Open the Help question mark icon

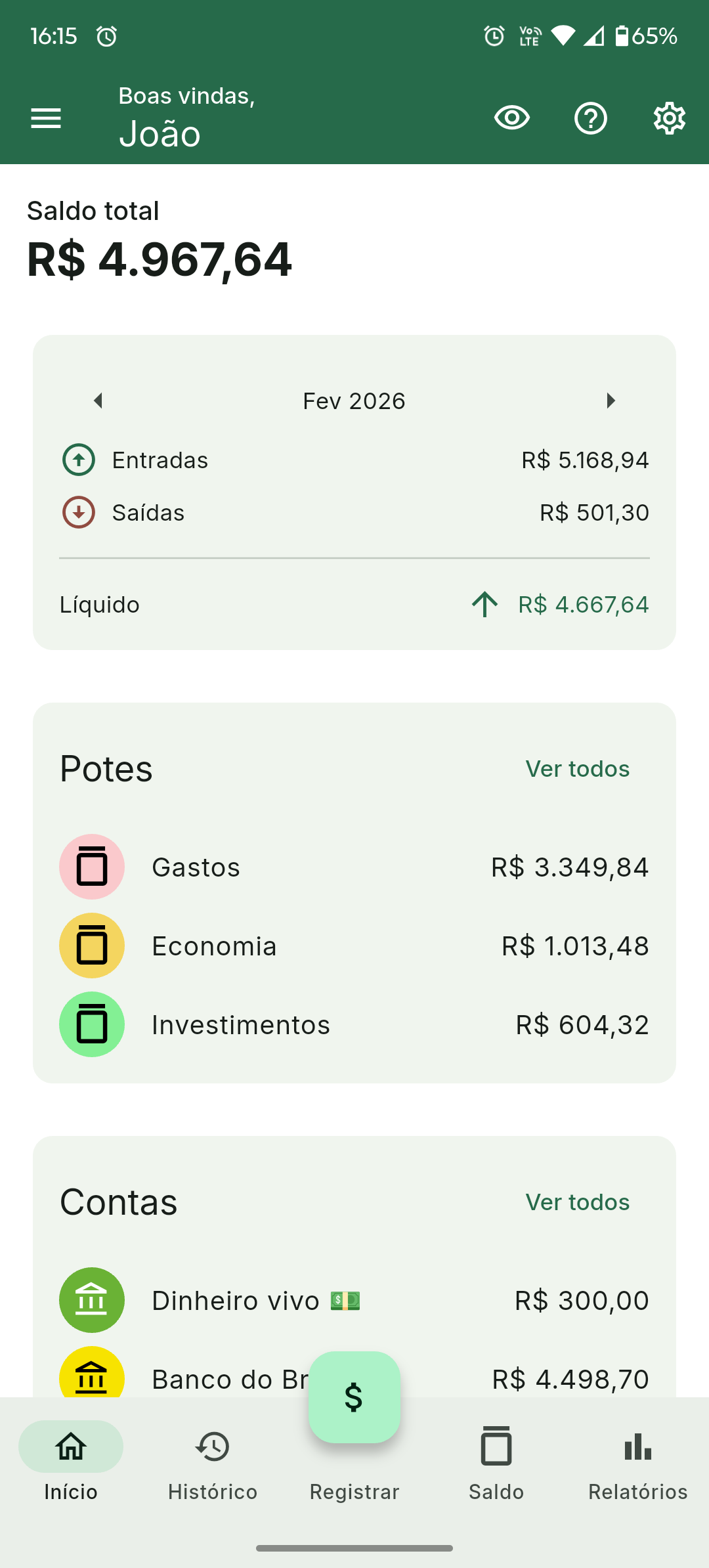coord(590,118)
